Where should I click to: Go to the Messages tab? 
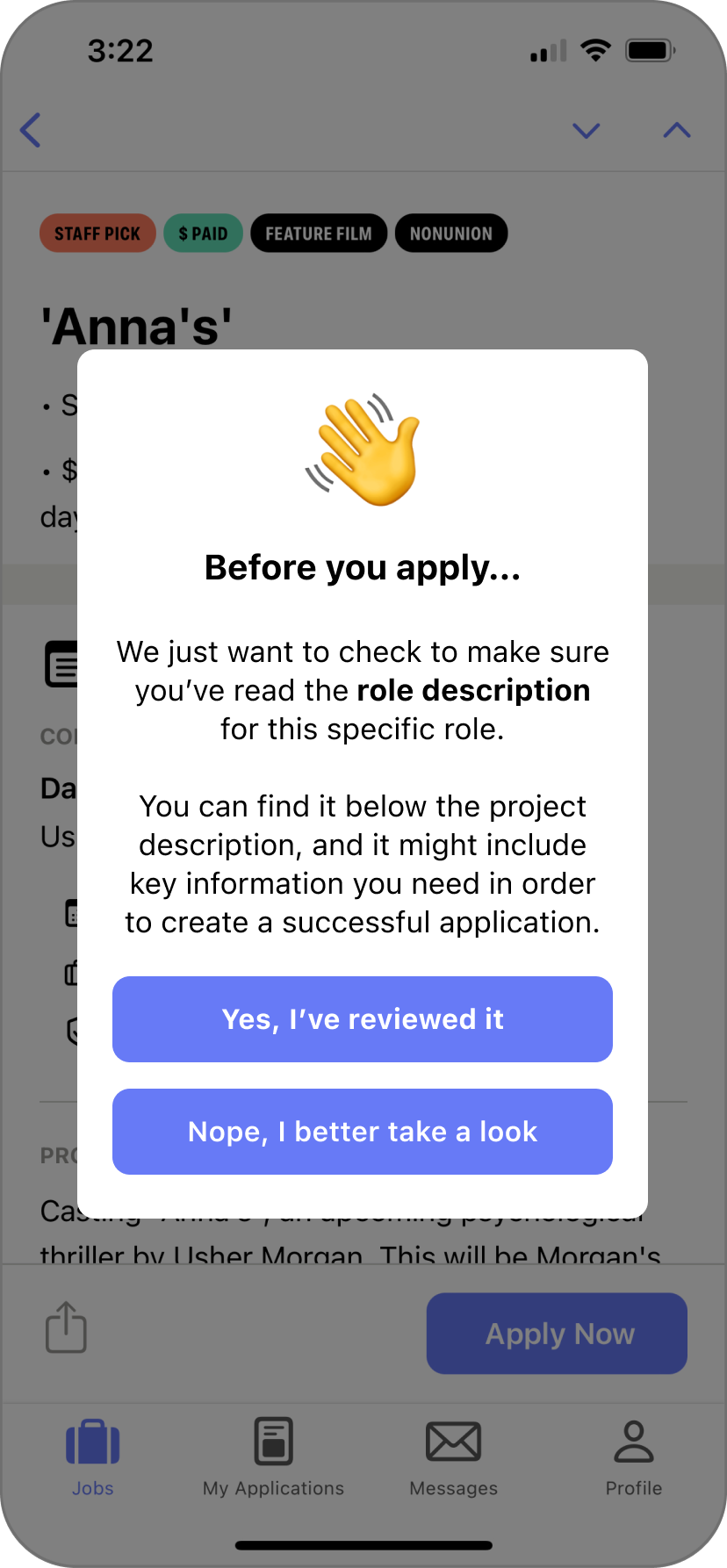453,1457
